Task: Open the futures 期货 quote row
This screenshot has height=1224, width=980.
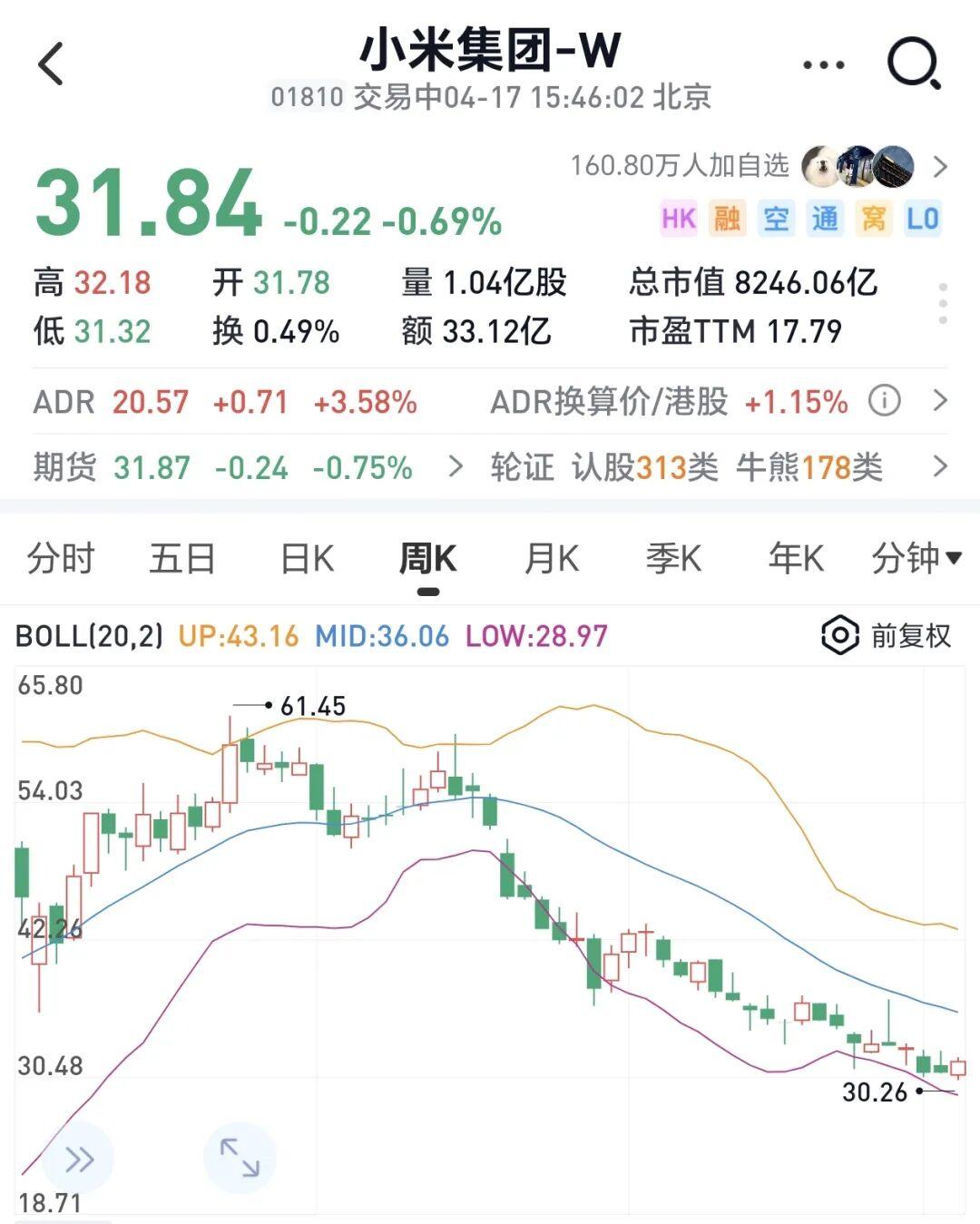Action: point(245,467)
